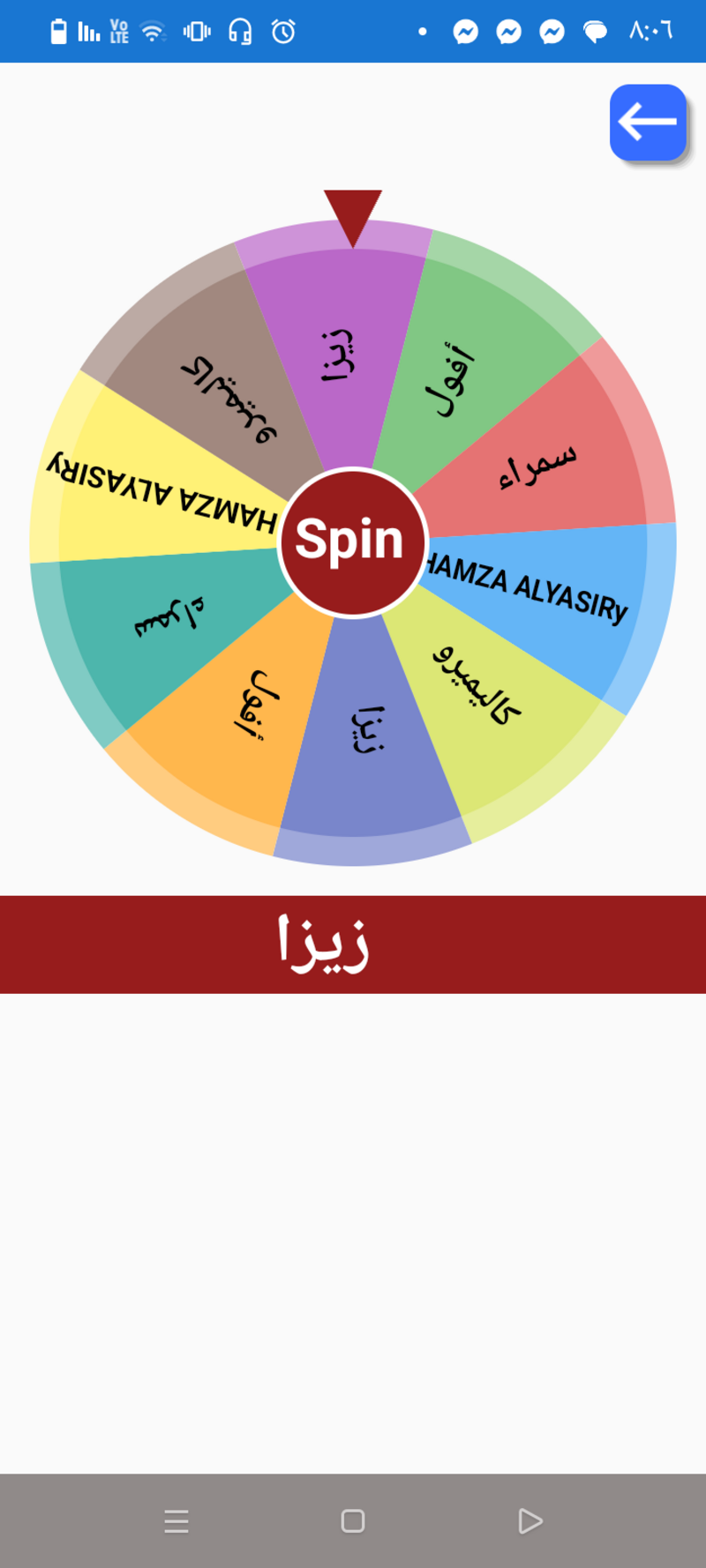Go back using the blue arrow button
Viewport: 706px width, 1568px height.
click(648, 123)
